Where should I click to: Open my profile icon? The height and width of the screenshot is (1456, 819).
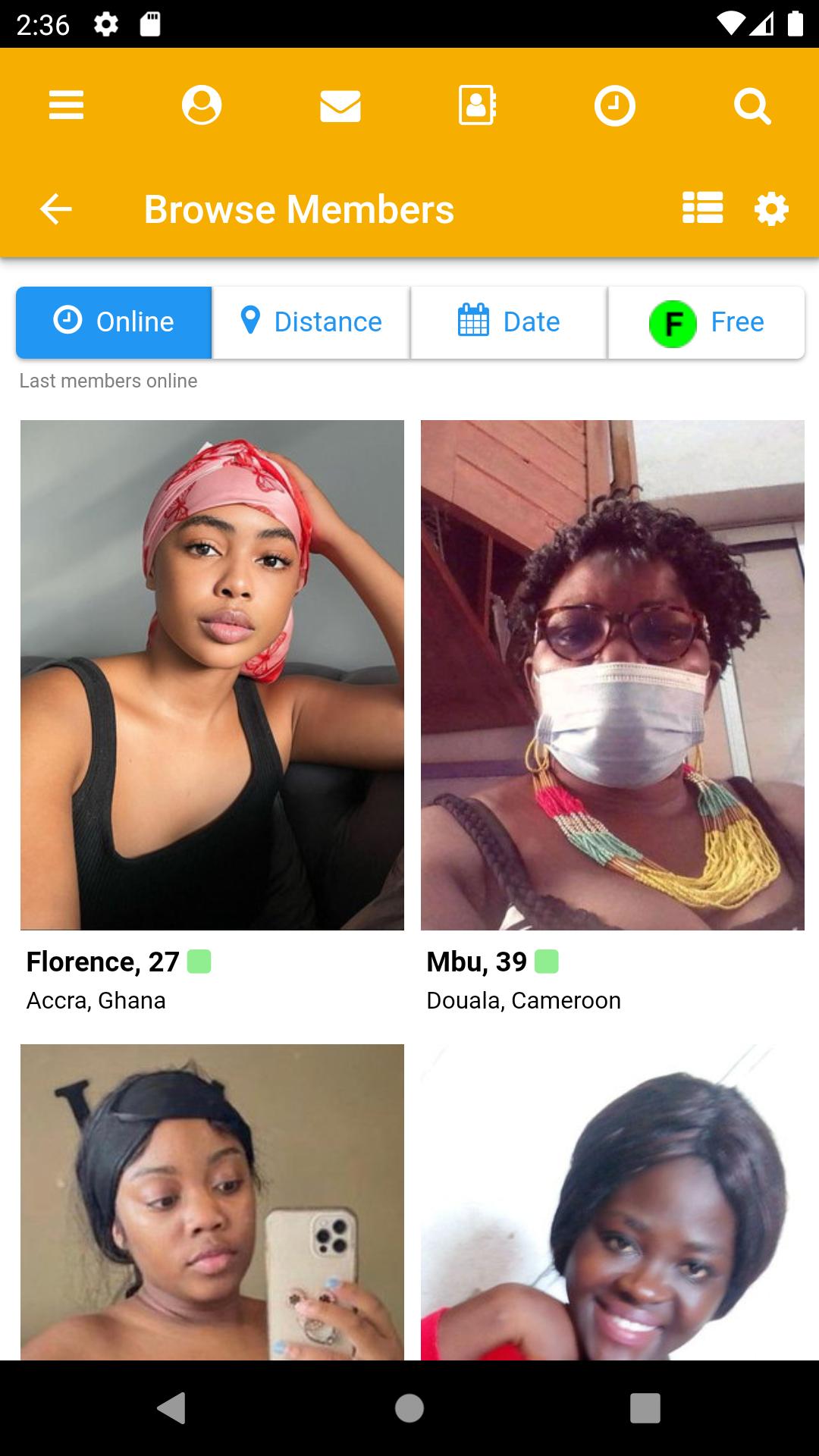click(x=202, y=105)
